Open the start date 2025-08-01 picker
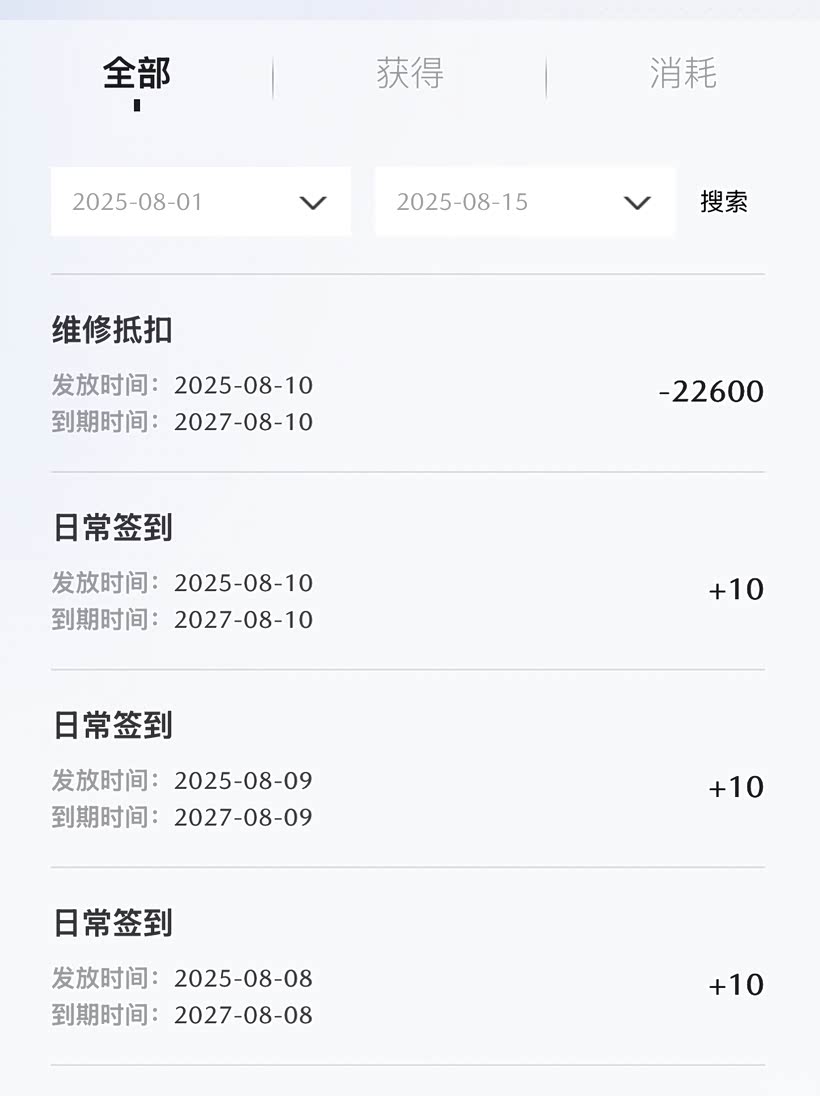This screenshot has height=1096, width=820. 201,202
